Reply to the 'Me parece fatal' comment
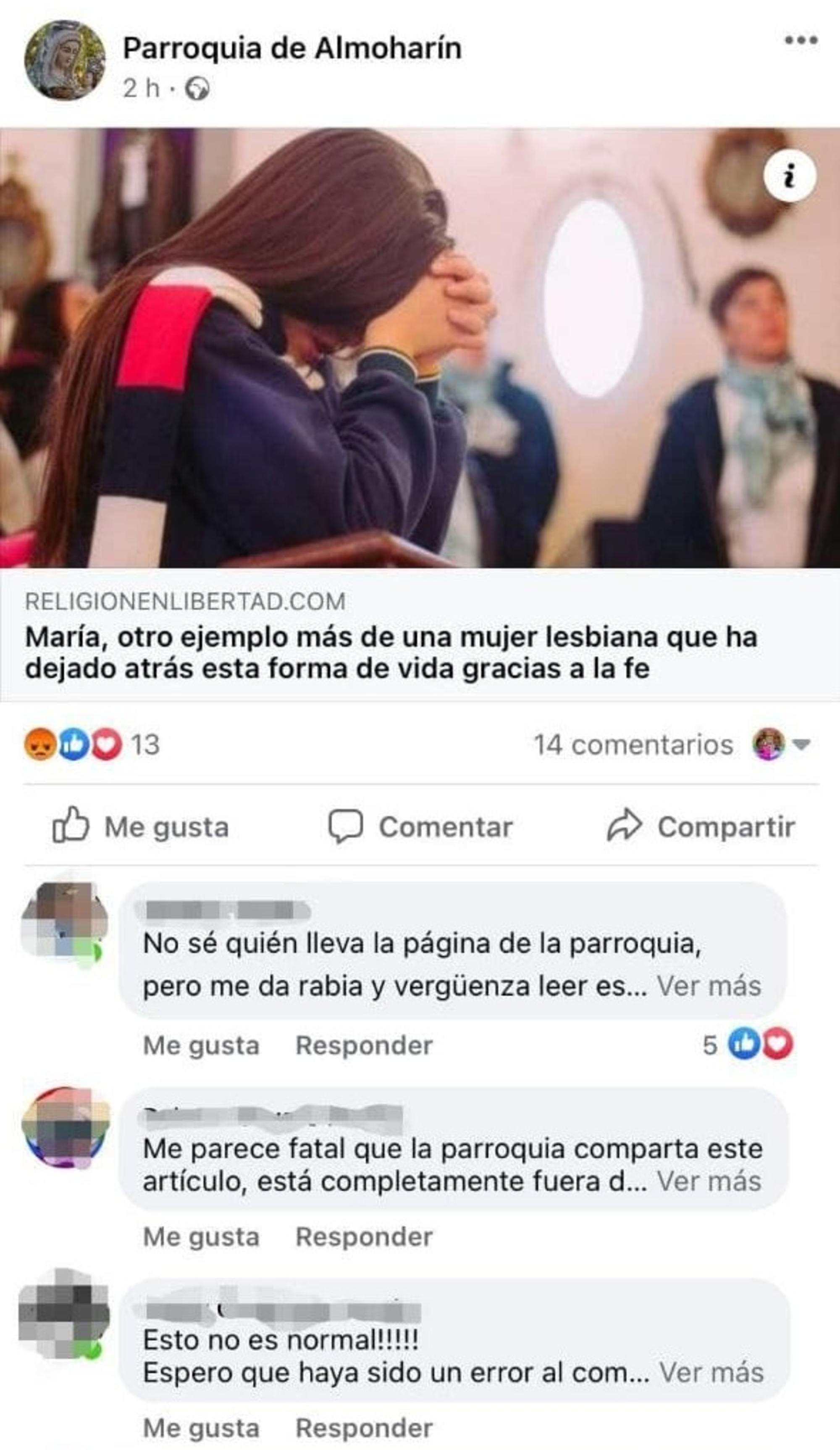This screenshot has height=1450, width=840. click(364, 1237)
